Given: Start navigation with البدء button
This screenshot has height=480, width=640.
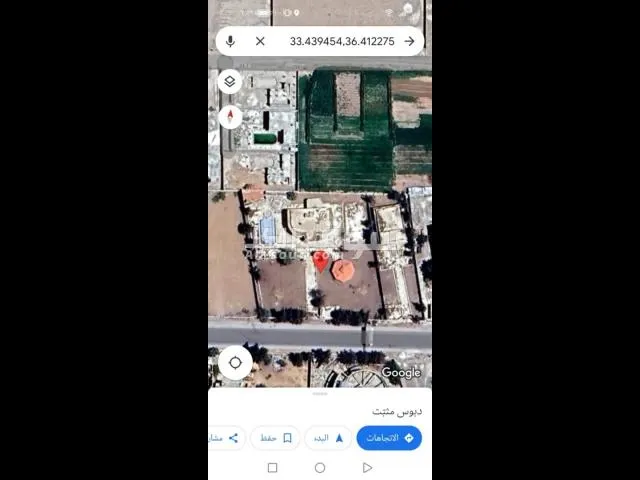Looking at the screenshot, I should (328, 438).
